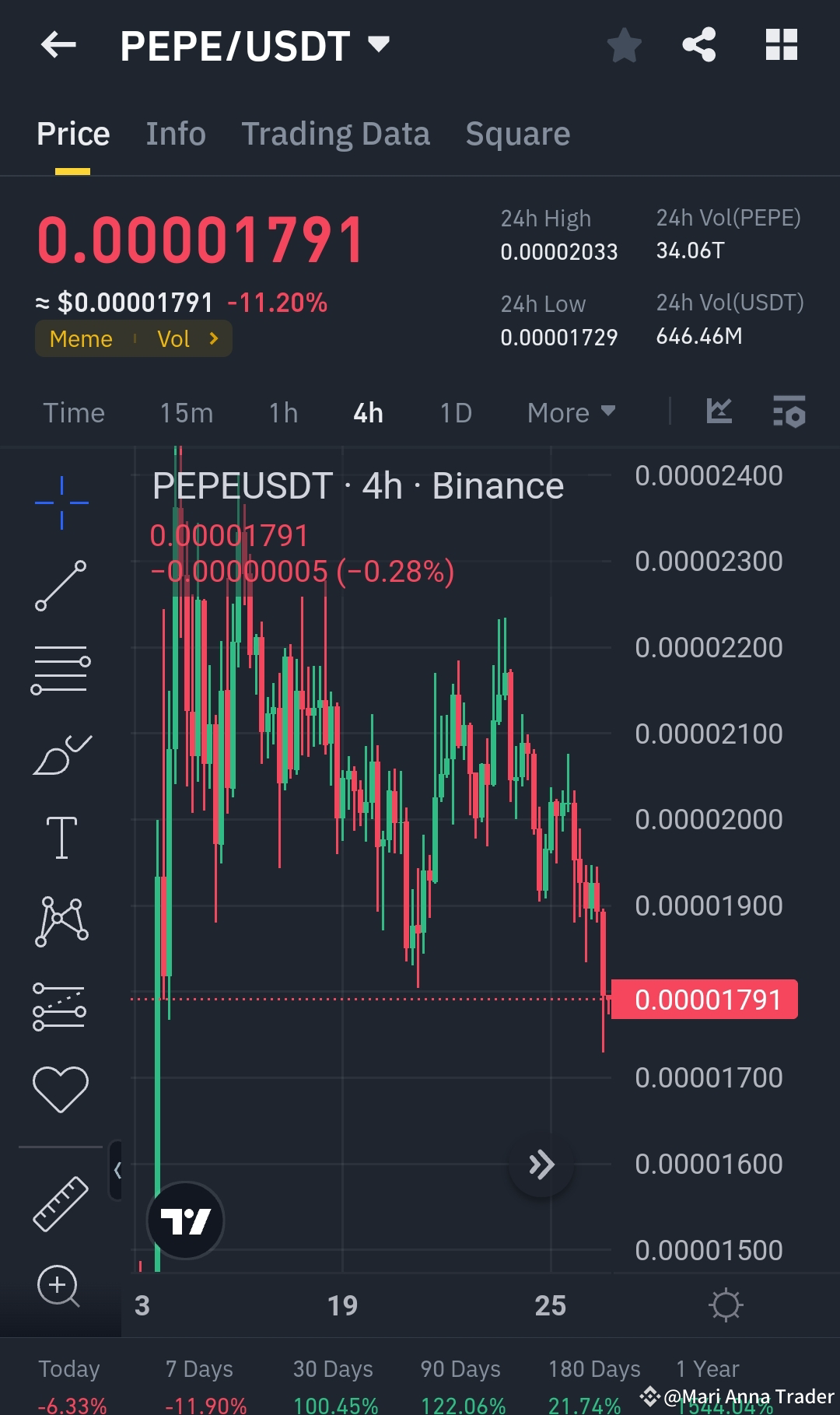Toggle the heart favorites drawing tool
840x1415 pixels.
61,1088
